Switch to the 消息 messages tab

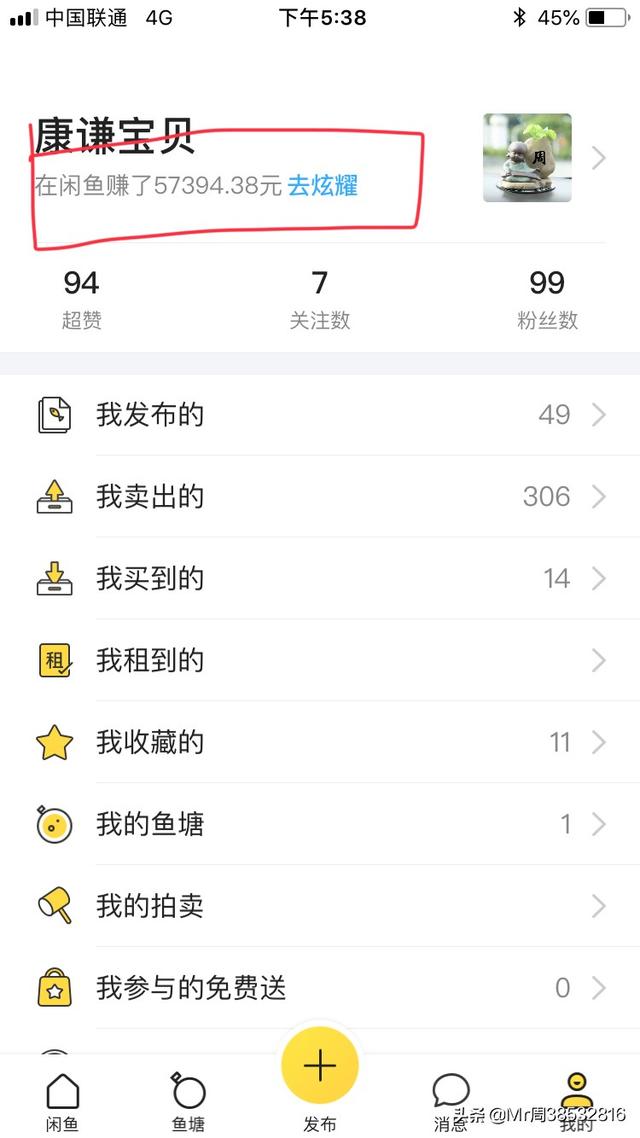451,1100
